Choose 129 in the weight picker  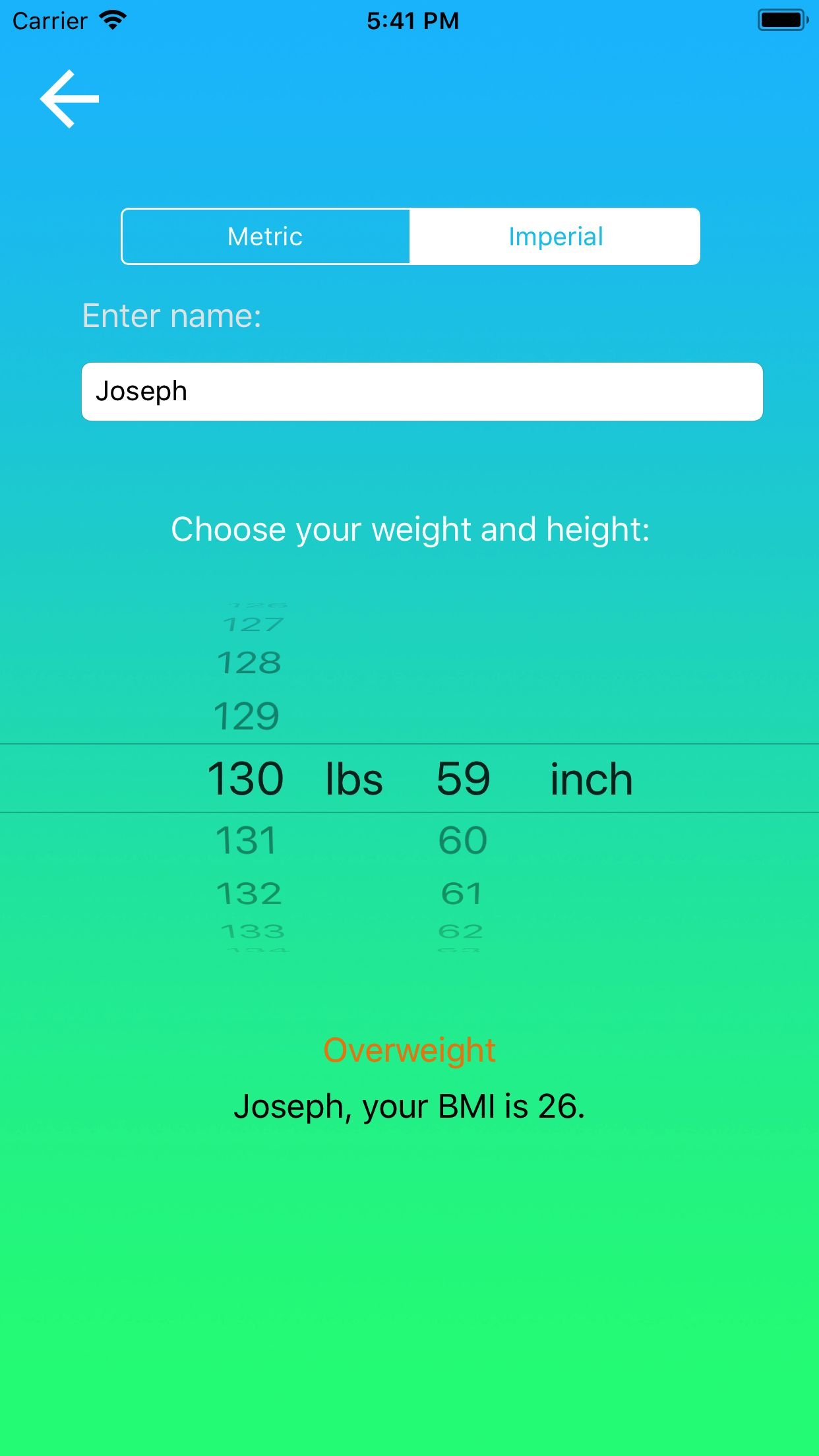246,716
